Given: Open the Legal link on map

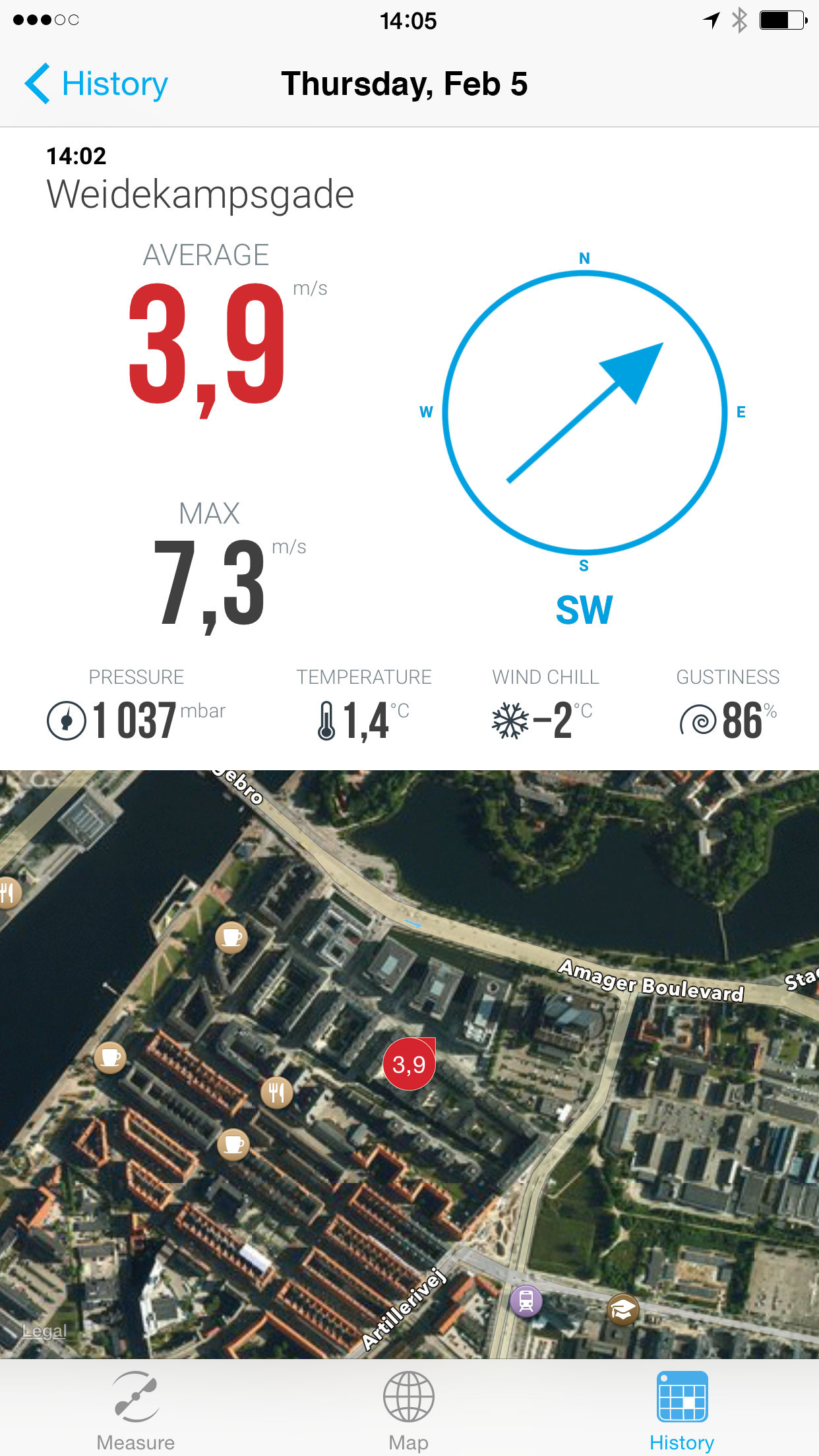Looking at the screenshot, I should (44, 1331).
